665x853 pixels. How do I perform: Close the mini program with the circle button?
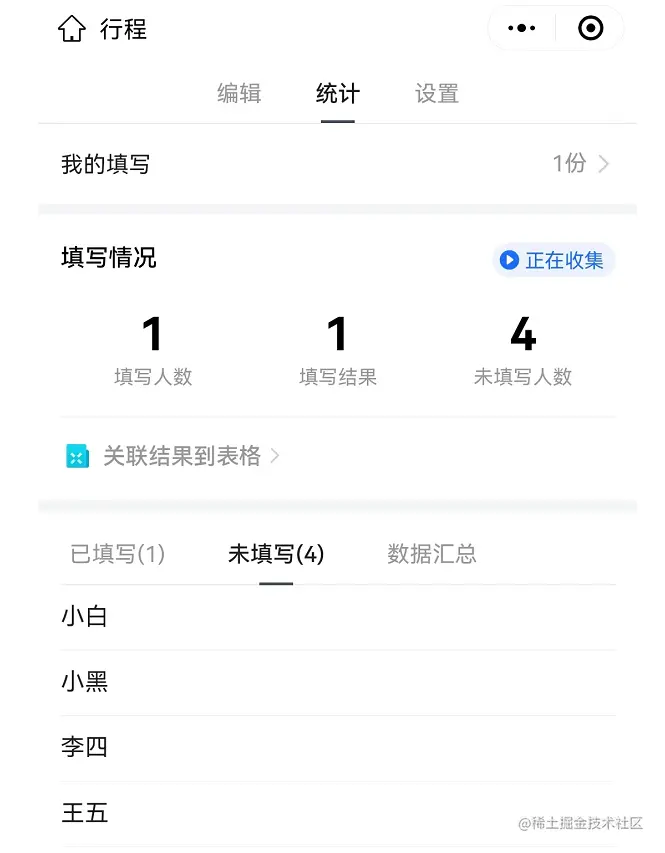(x=591, y=29)
